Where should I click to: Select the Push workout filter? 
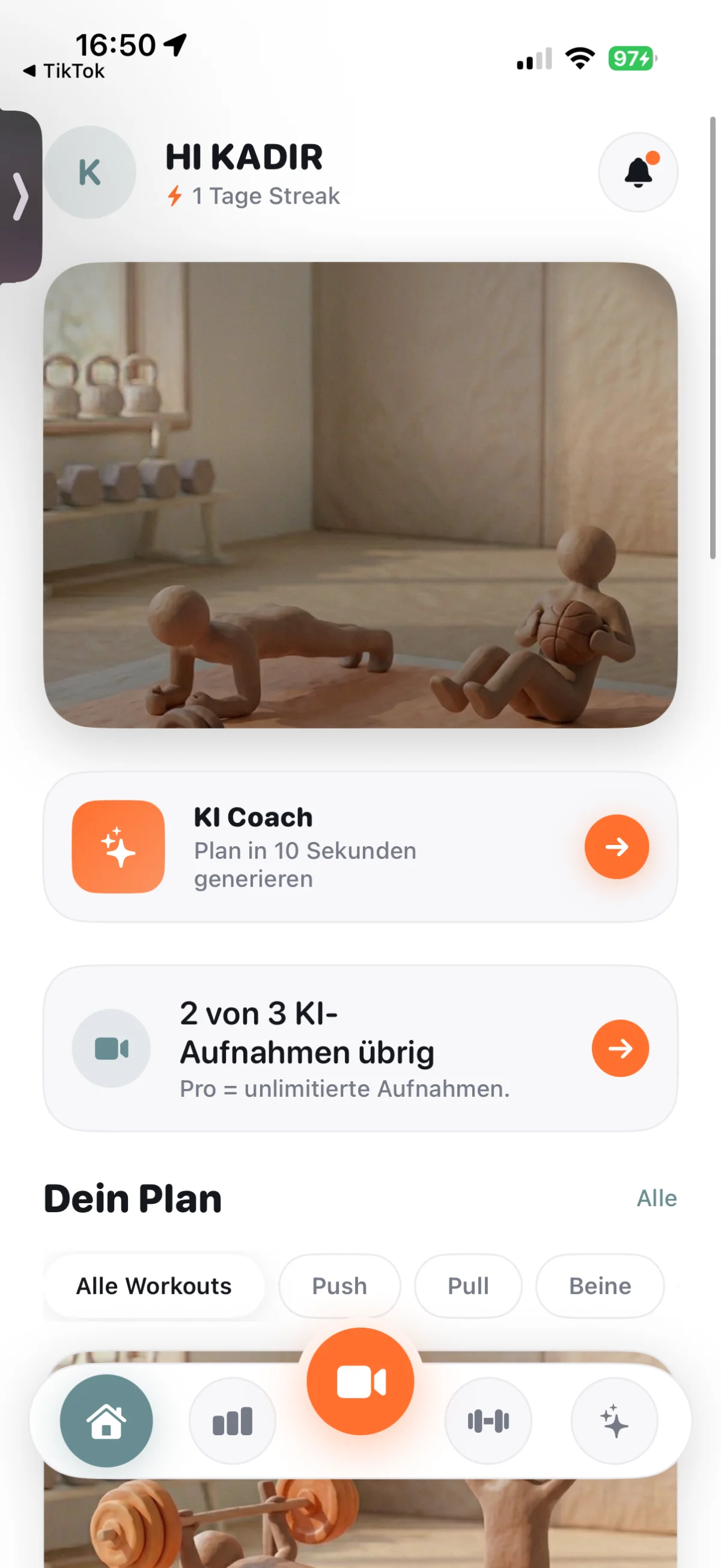(339, 1286)
